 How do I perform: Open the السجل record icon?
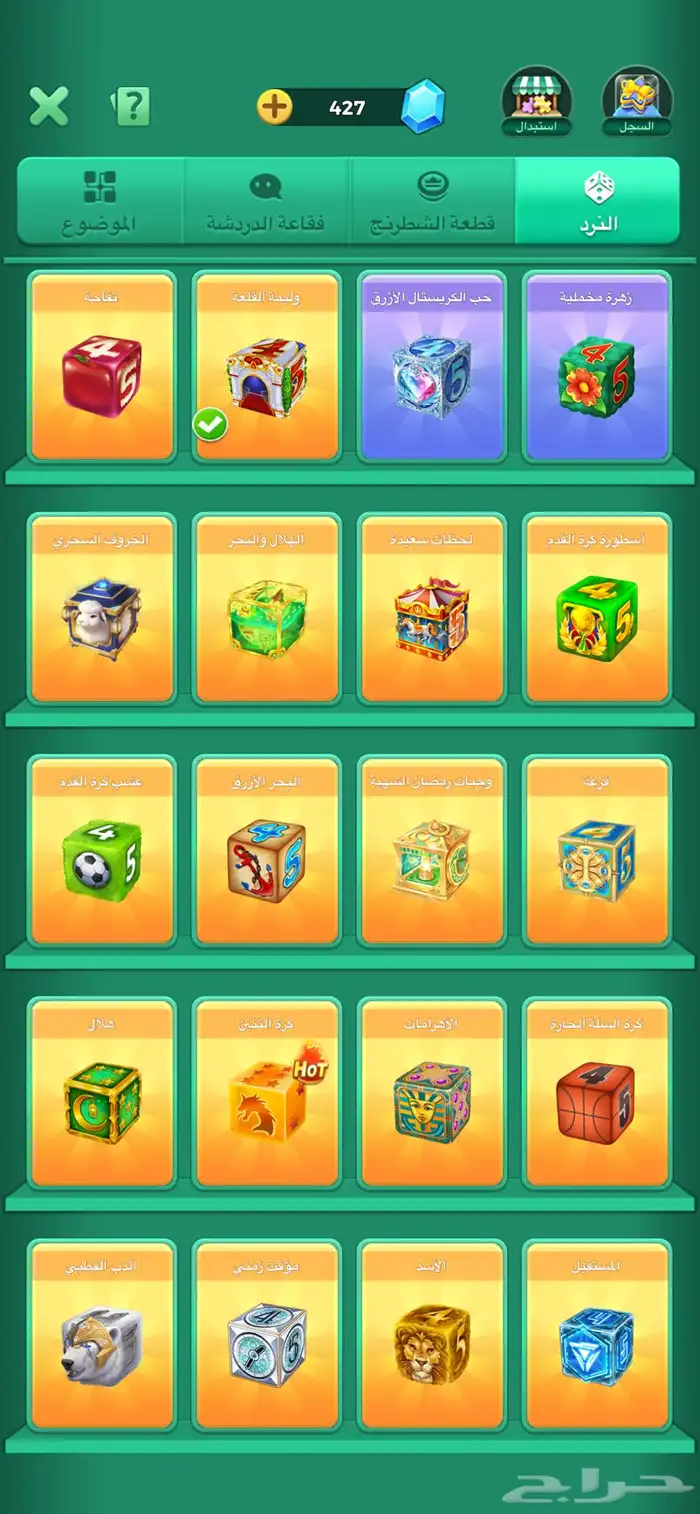pyautogui.click(x=637, y=102)
